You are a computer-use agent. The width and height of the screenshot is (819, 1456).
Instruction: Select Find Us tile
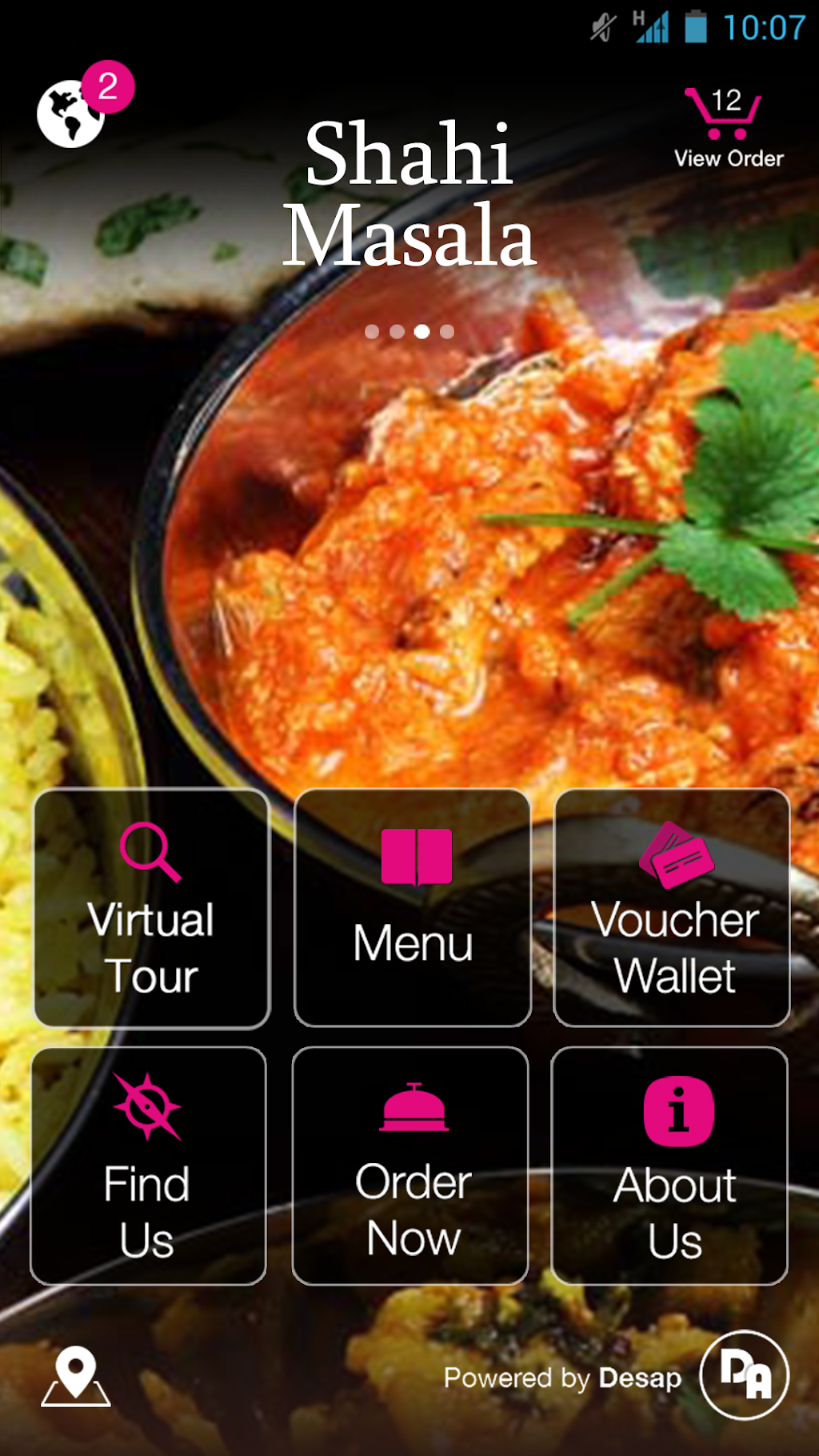149,1166
